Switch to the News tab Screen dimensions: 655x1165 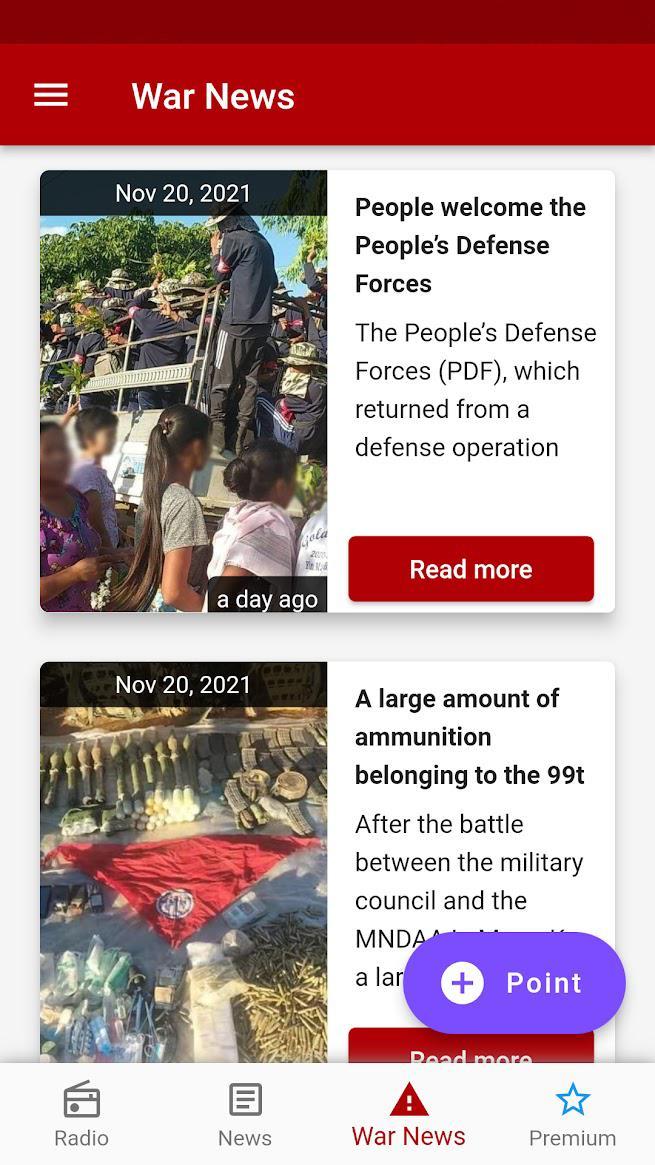245,1114
